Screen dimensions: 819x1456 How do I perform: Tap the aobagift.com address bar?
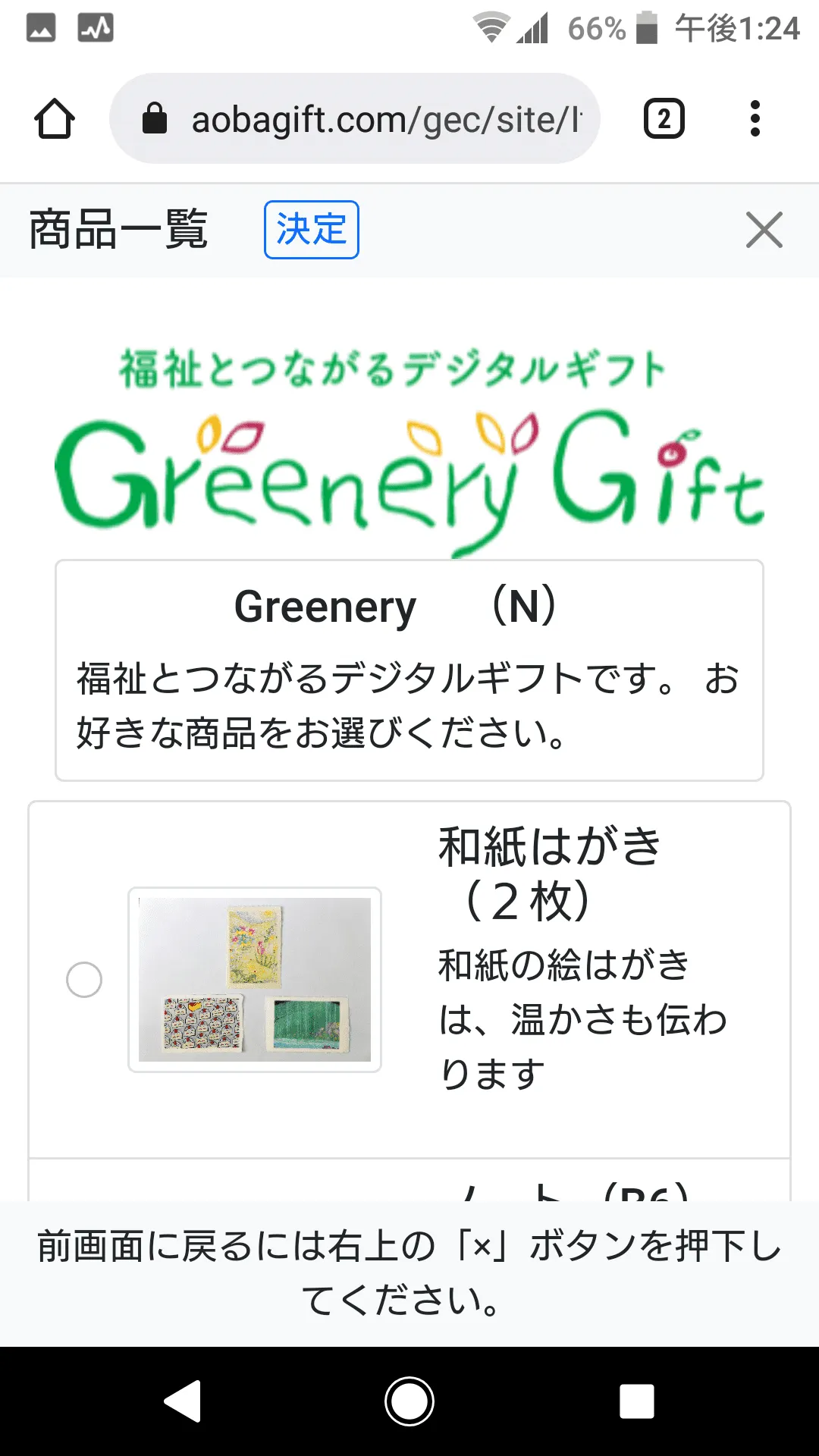point(355,119)
